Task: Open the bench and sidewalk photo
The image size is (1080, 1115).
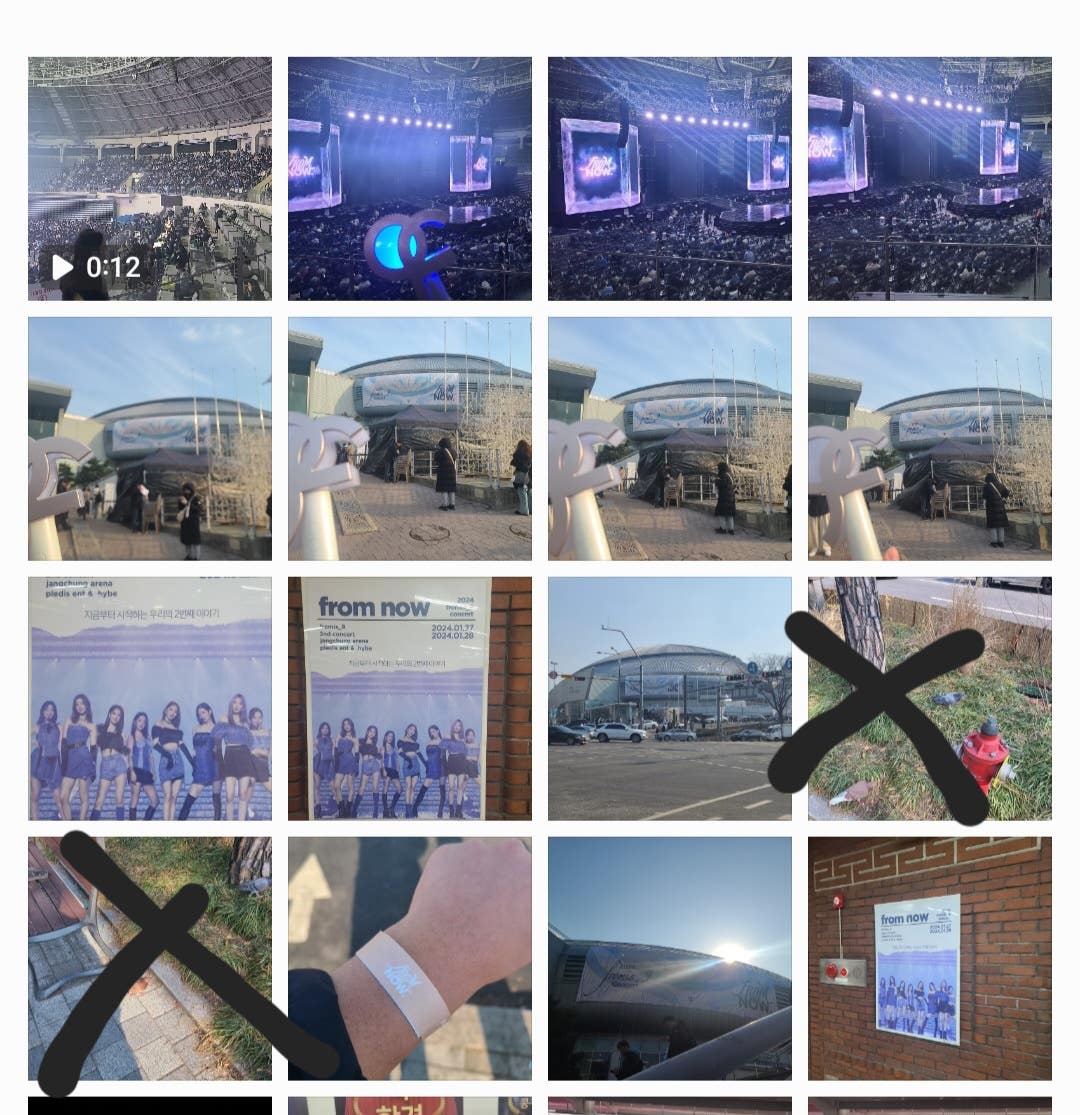Action: click(150, 958)
